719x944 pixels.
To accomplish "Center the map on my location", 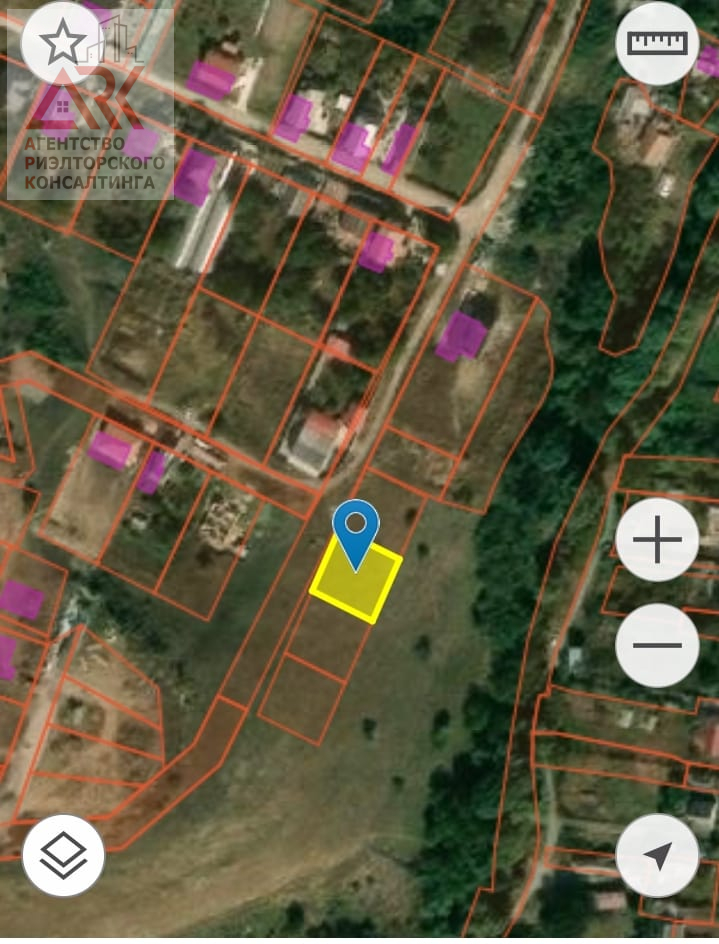I will coord(657,855).
